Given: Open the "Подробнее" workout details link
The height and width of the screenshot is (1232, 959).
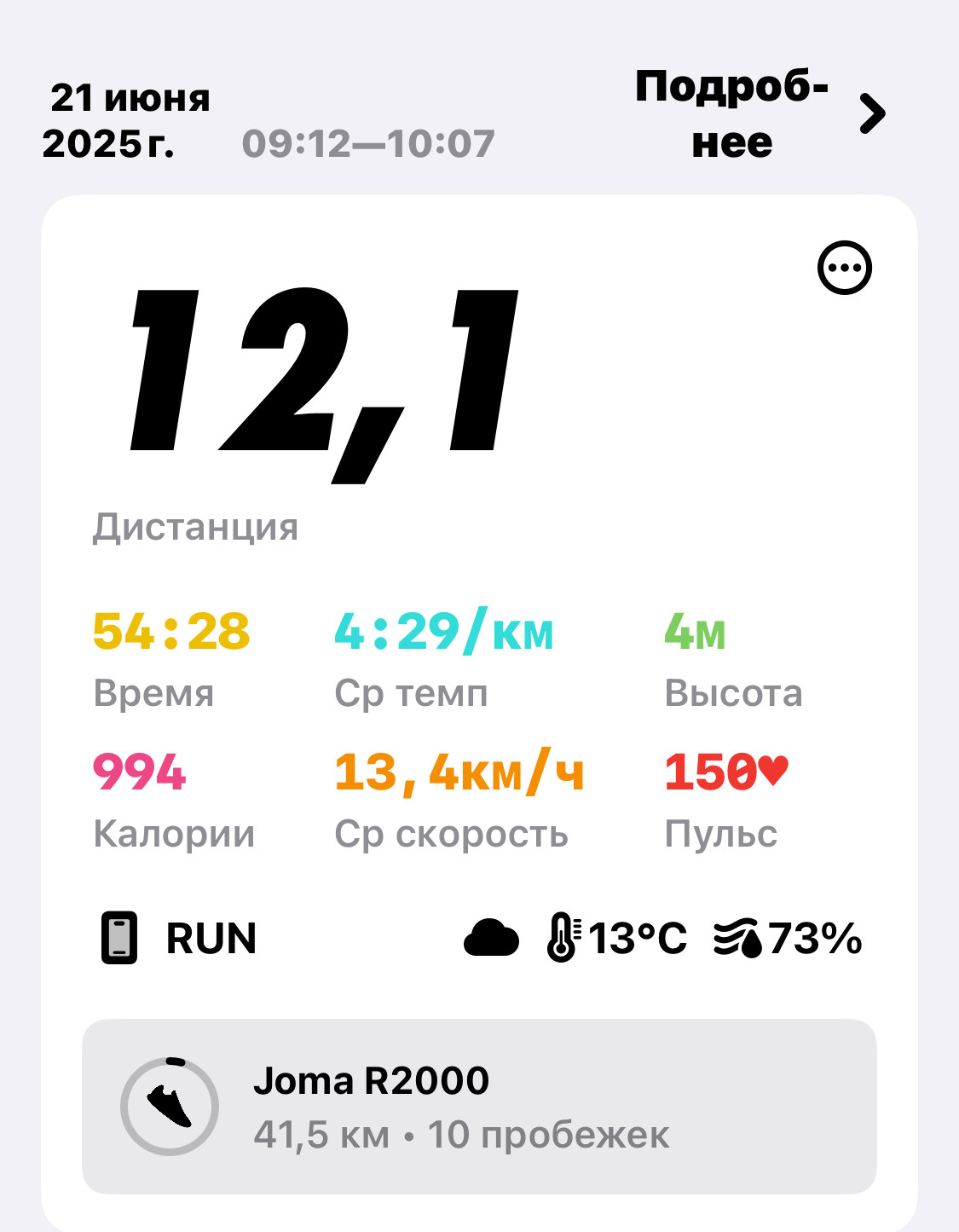Looking at the screenshot, I should coord(760,114).
